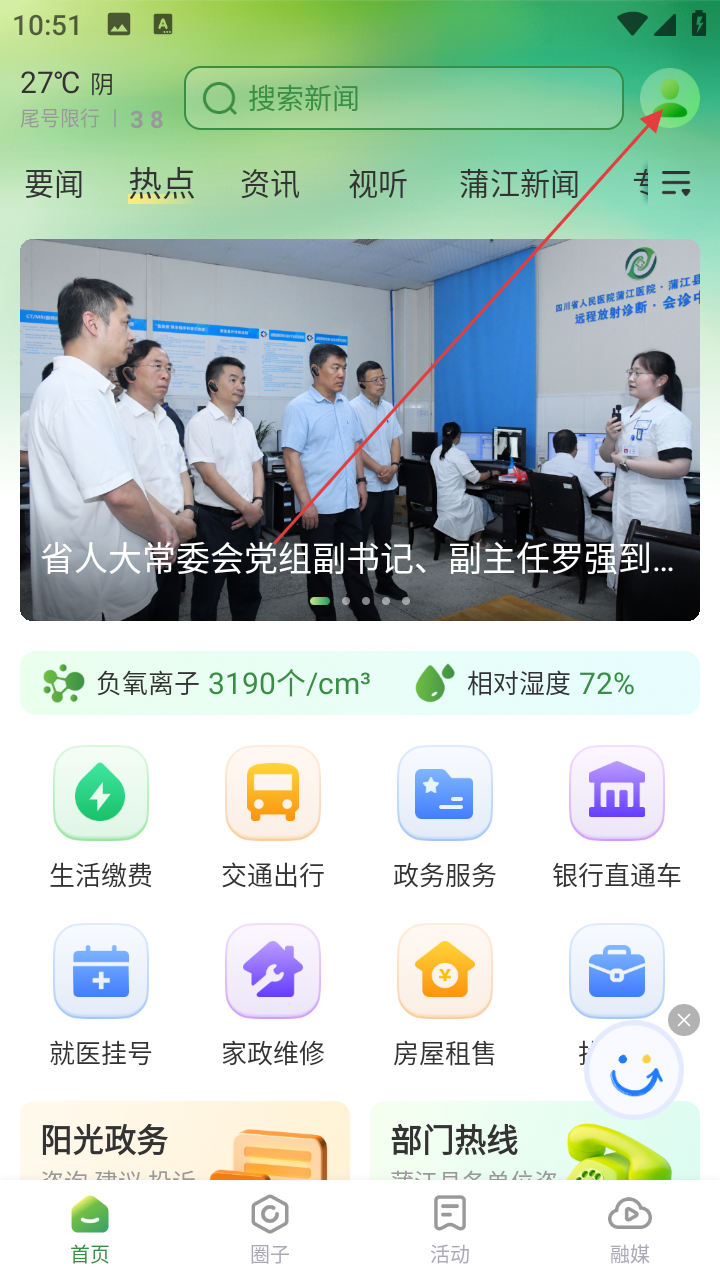Screen dimensions: 720x1280
Task: Tap the 搜索新闻 search box
Action: pos(403,98)
